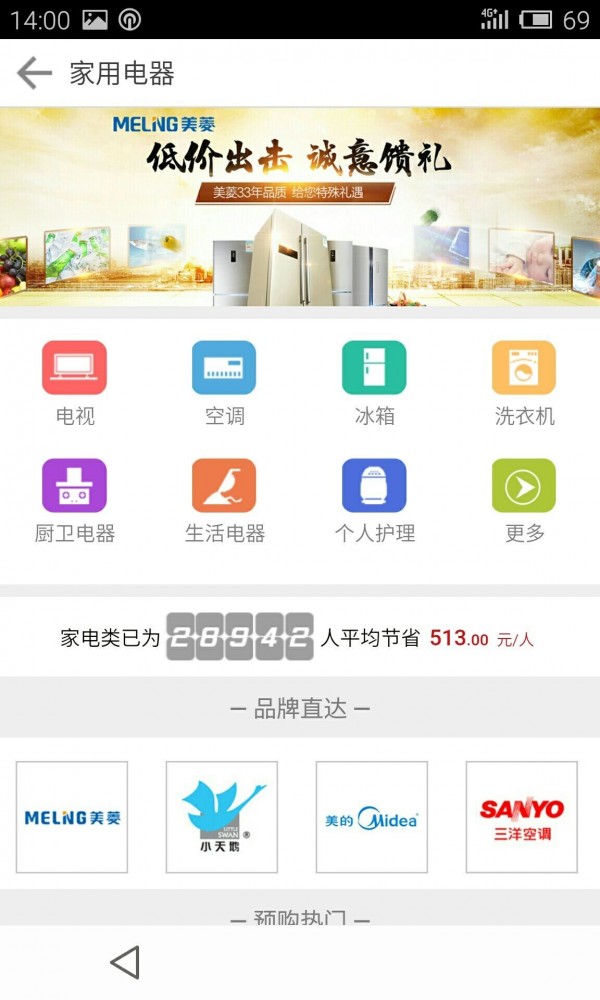This screenshot has width=600, height=1000.
Task: View the 美的 Midea brand page
Action: [372, 817]
